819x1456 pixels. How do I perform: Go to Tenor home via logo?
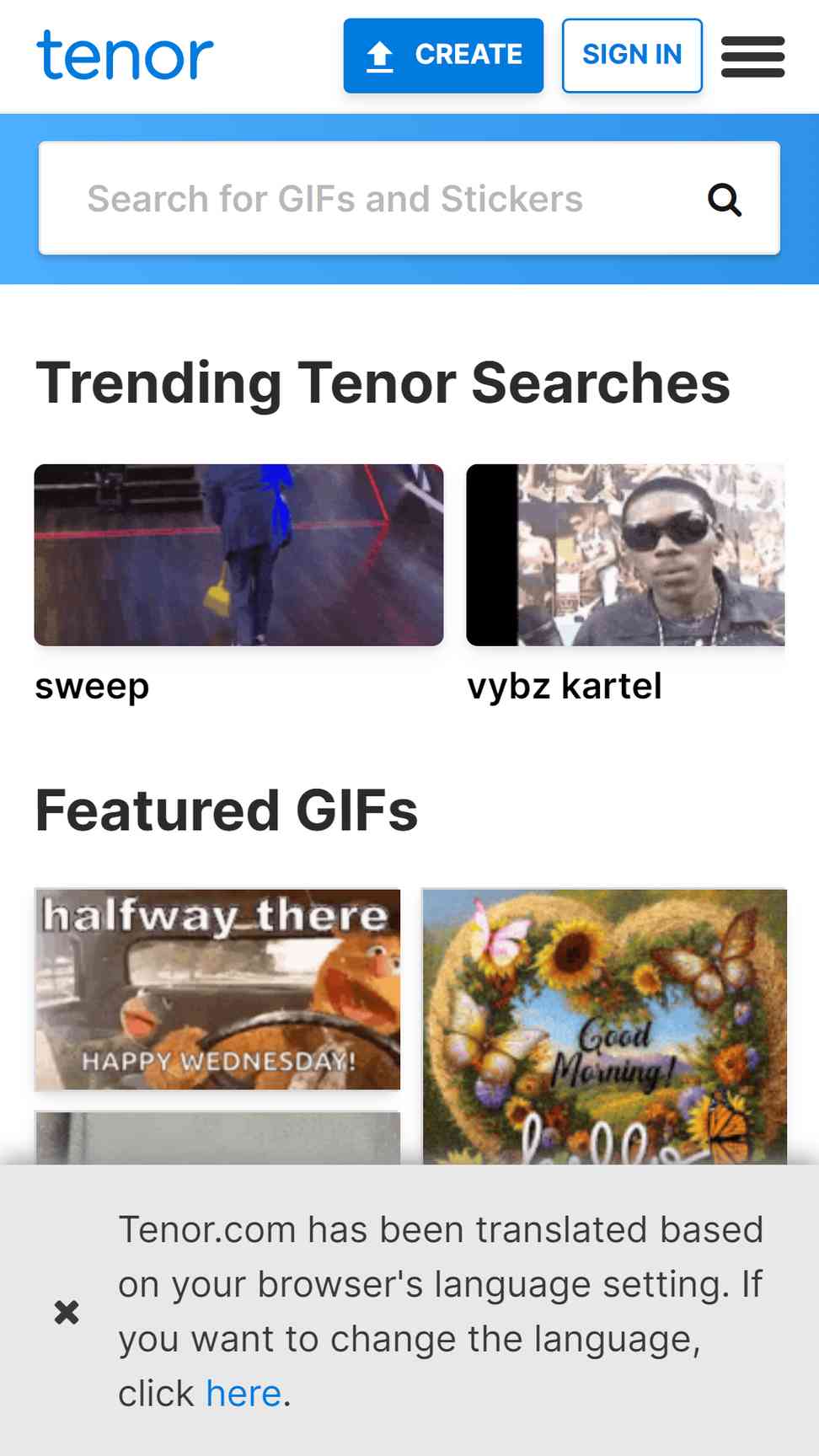coord(125,56)
